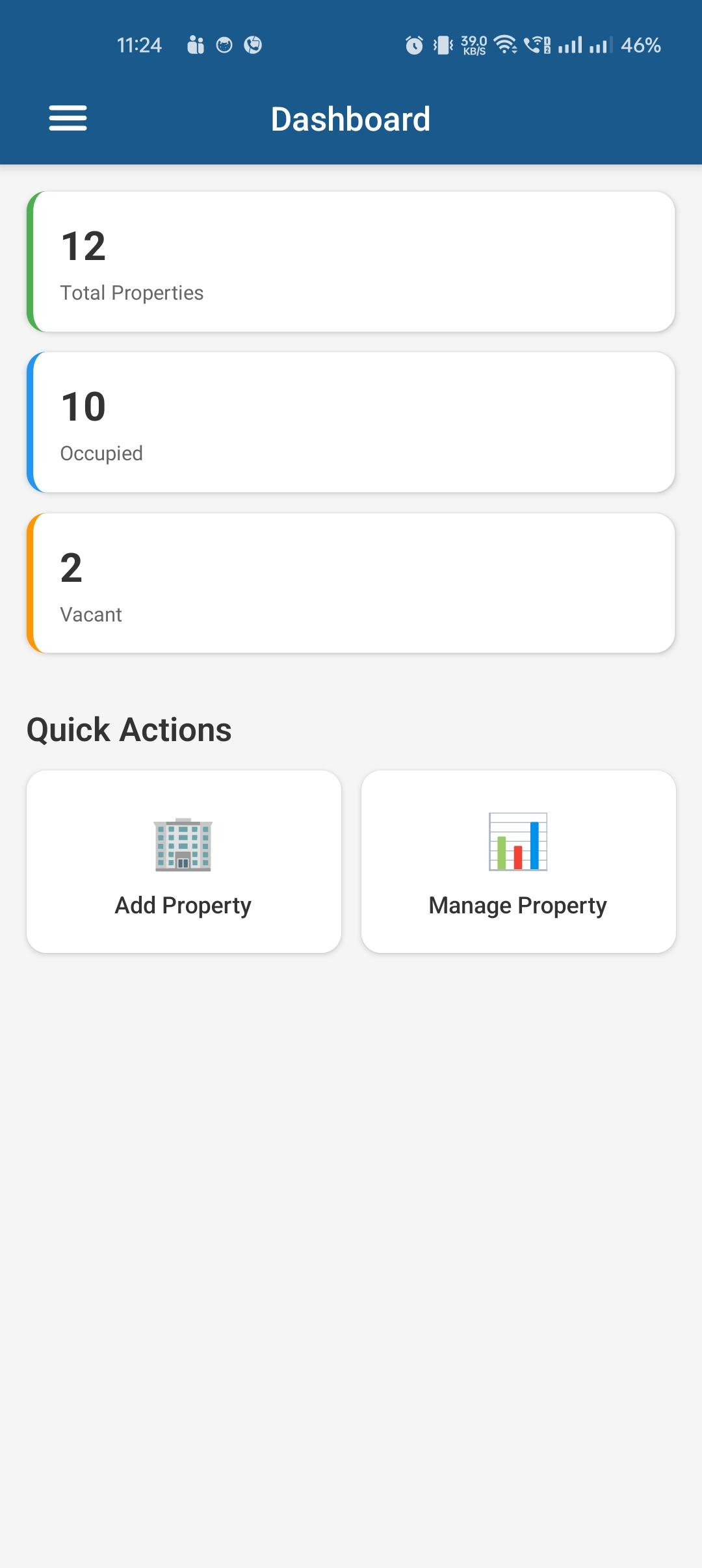Screen dimensions: 702x1568
Task: View the Vacant properties card
Action: (x=351, y=583)
